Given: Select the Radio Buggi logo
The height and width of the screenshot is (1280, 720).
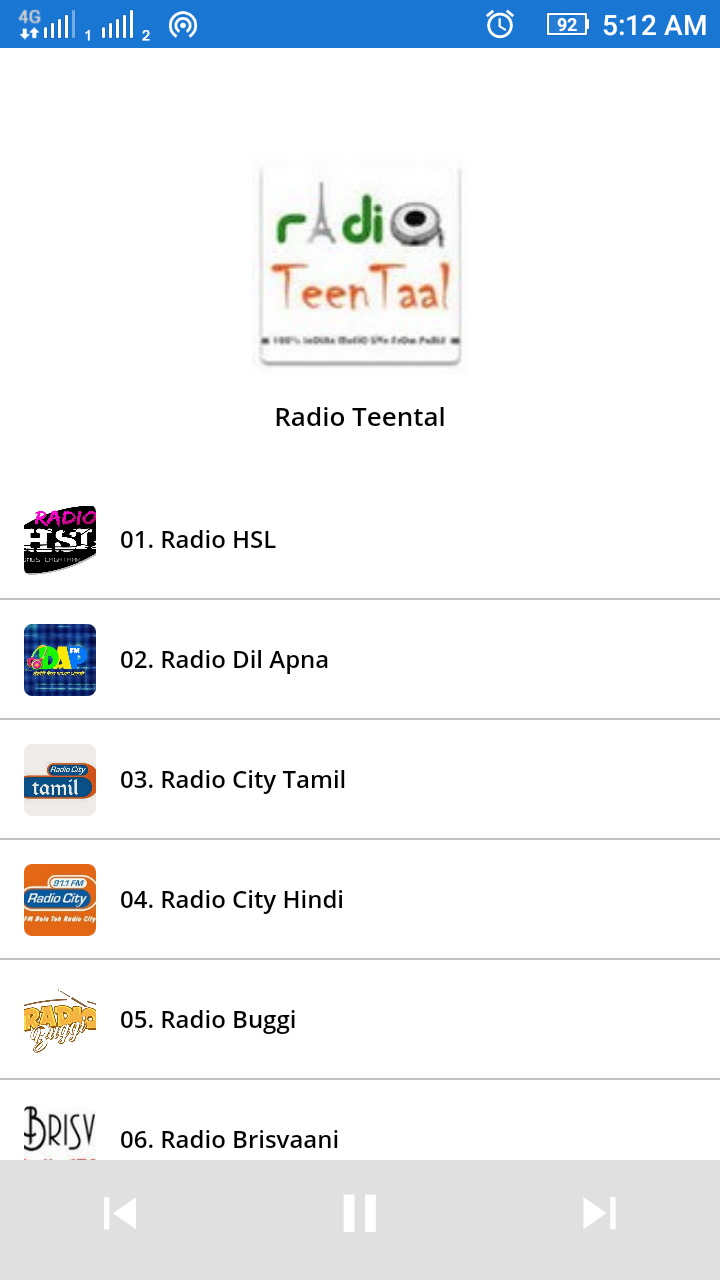Looking at the screenshot, I should pyautogui.click(x=59, y=1019).
